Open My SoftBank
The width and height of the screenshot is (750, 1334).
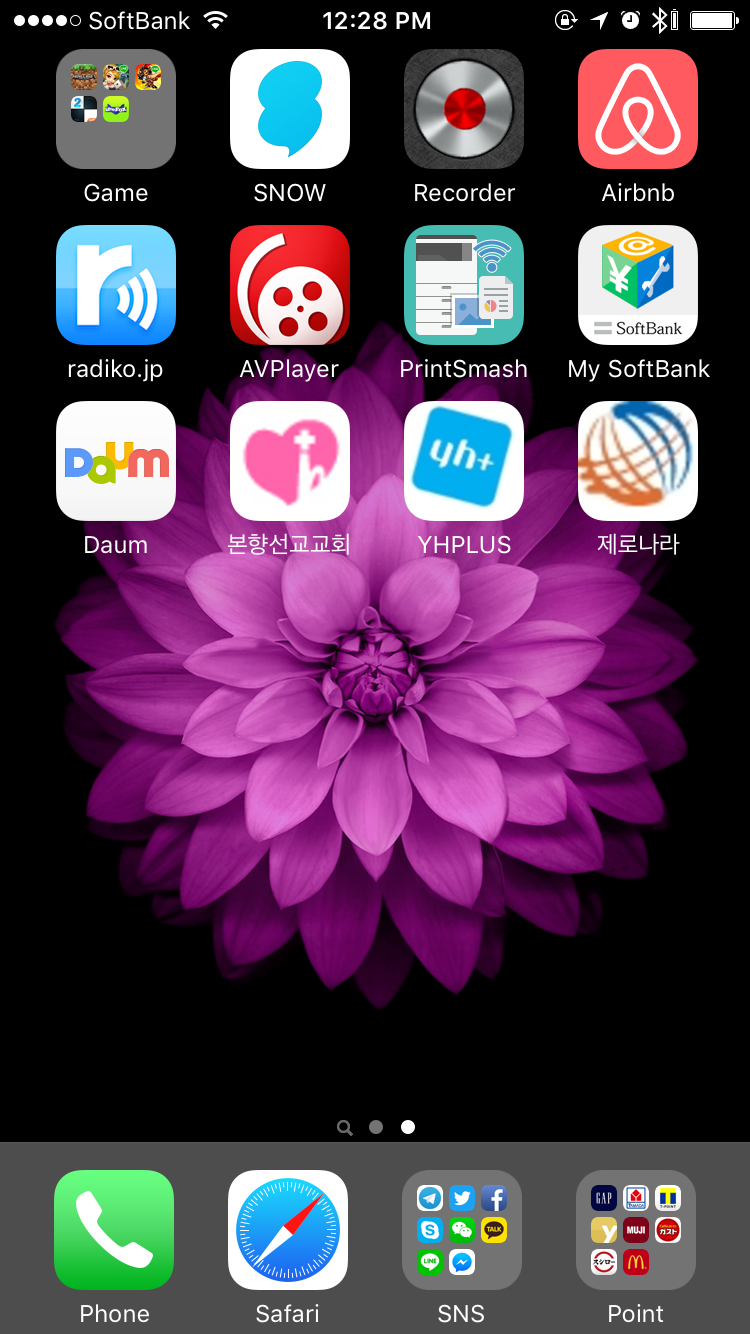click(x=638, y=285)
